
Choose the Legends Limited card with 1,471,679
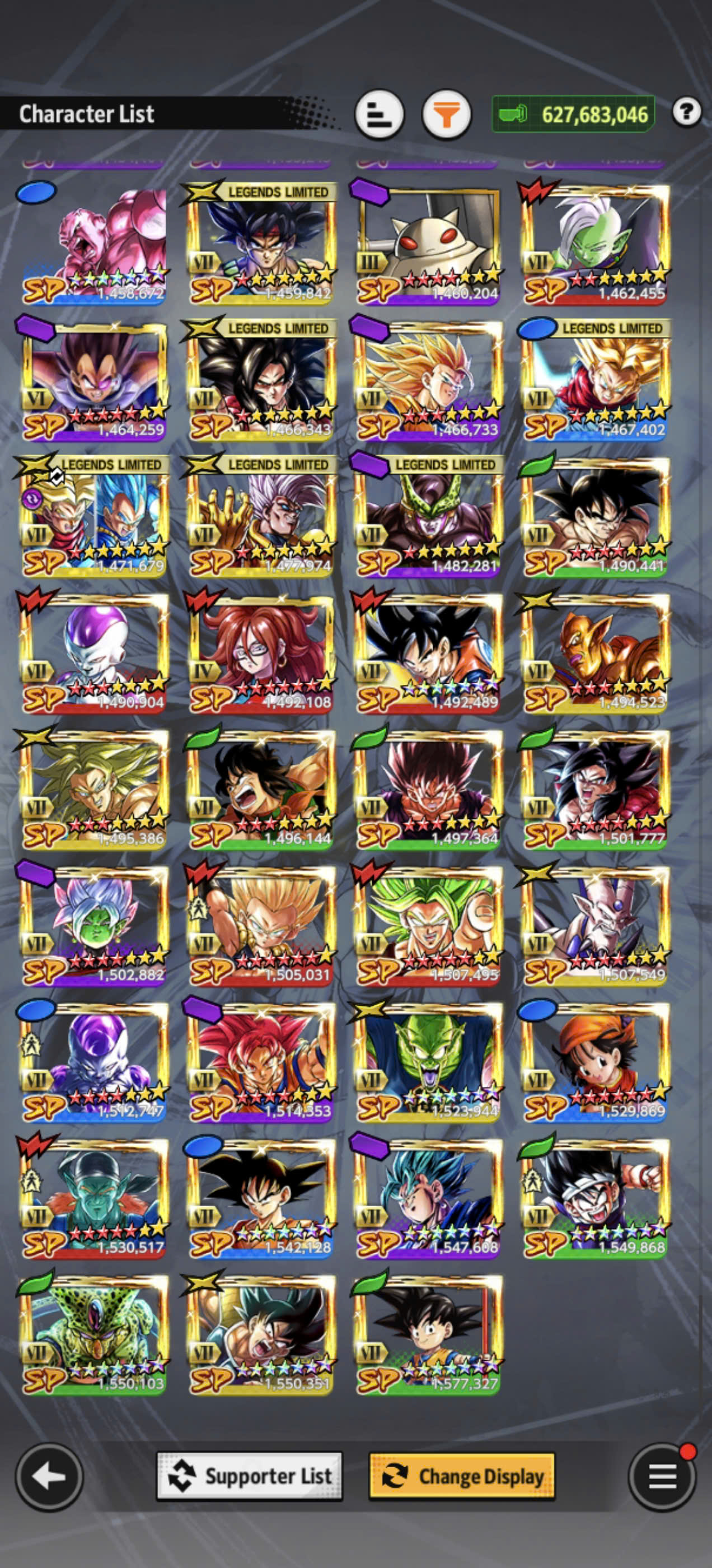93,516
